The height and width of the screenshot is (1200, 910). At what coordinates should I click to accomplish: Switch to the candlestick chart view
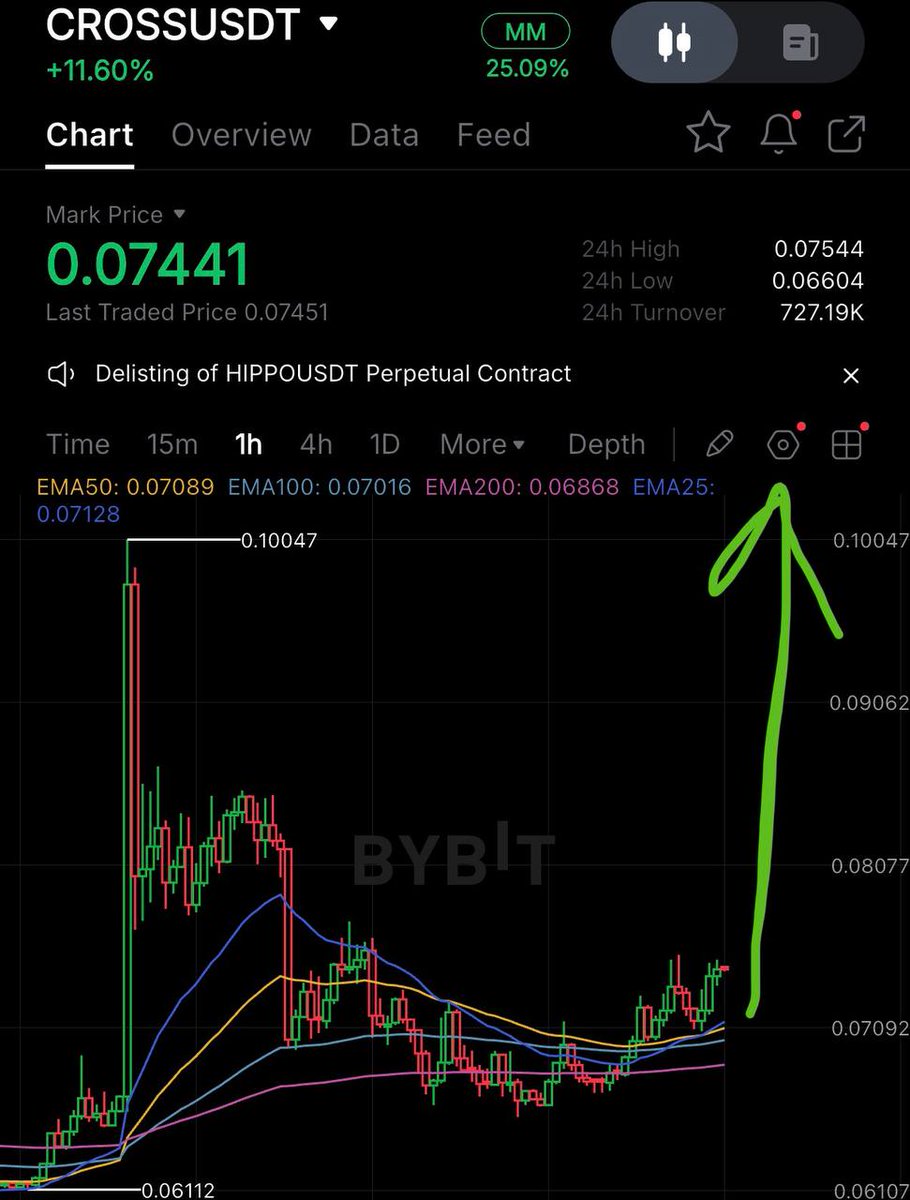[675, 42]
